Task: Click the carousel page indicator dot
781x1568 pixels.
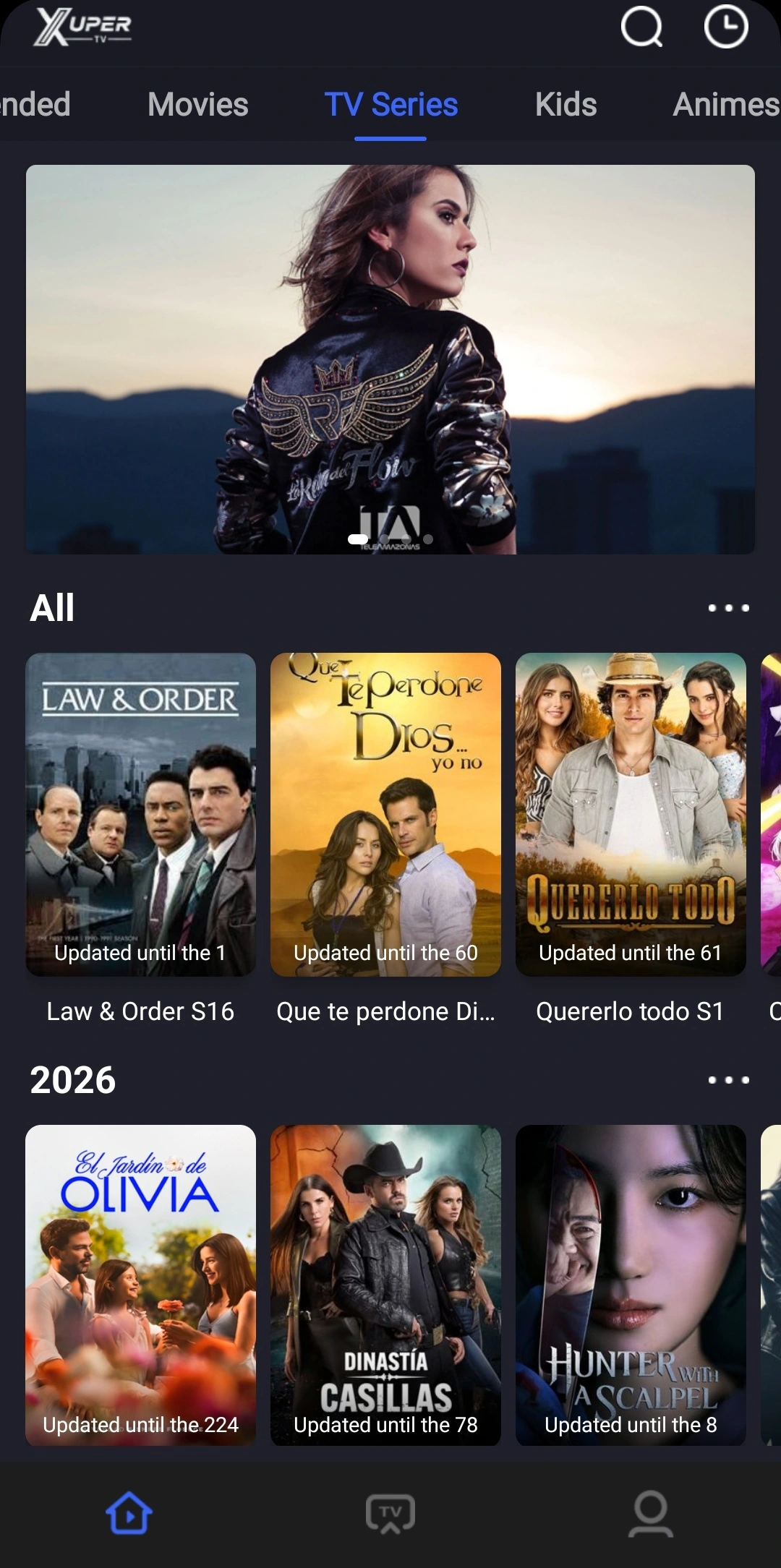Action: click(358, 537)
